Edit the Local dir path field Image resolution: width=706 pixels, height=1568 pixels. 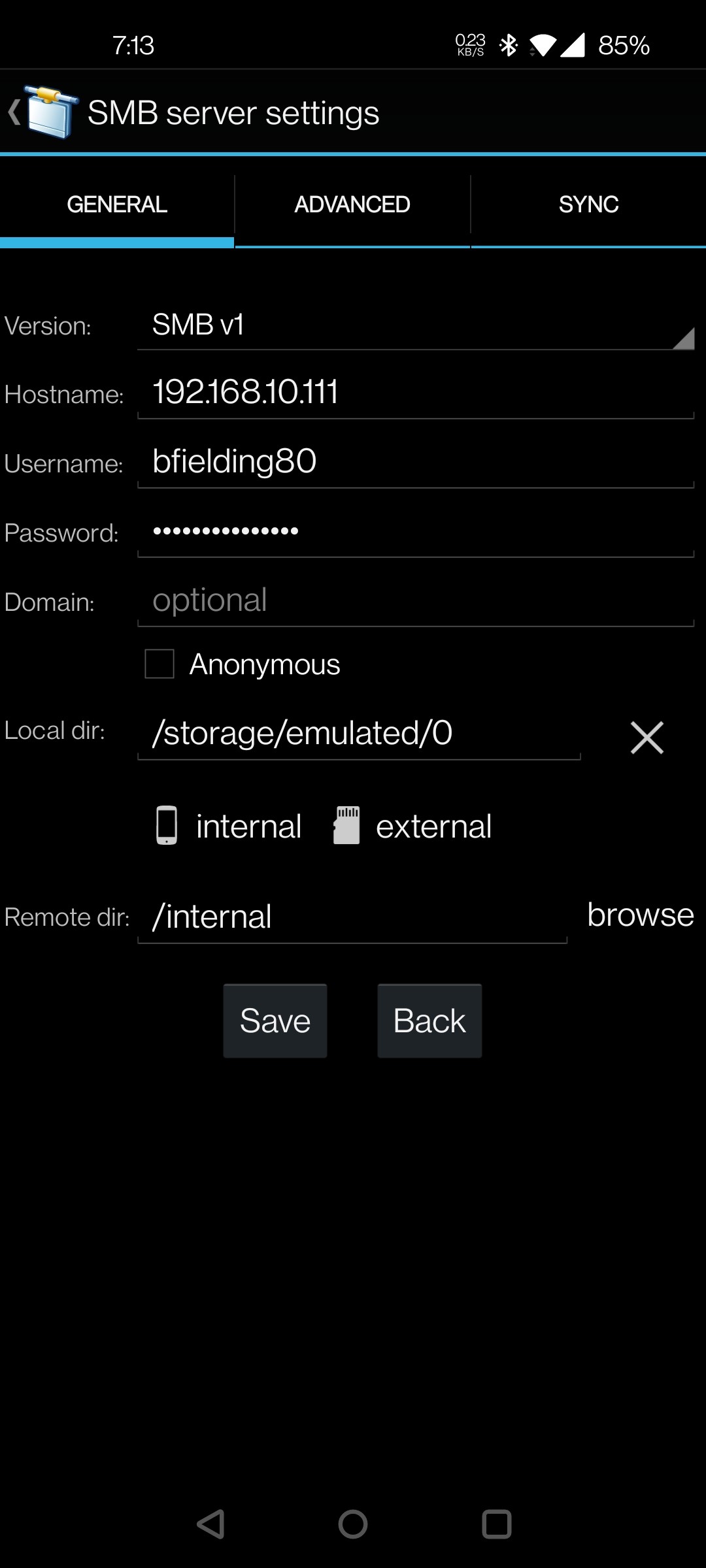pos(358,733)
